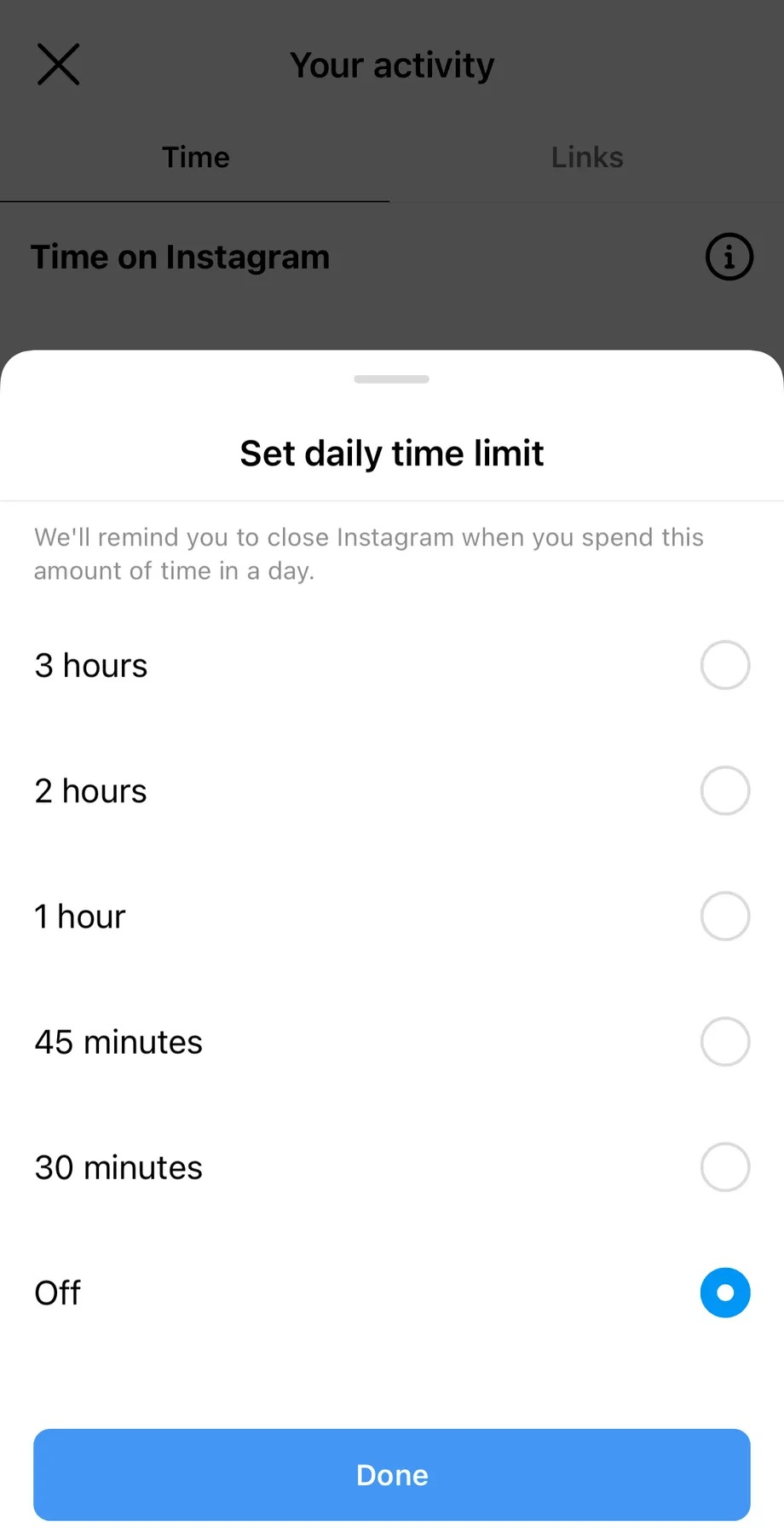Tap the Off label text

[x=56, y=1293]
